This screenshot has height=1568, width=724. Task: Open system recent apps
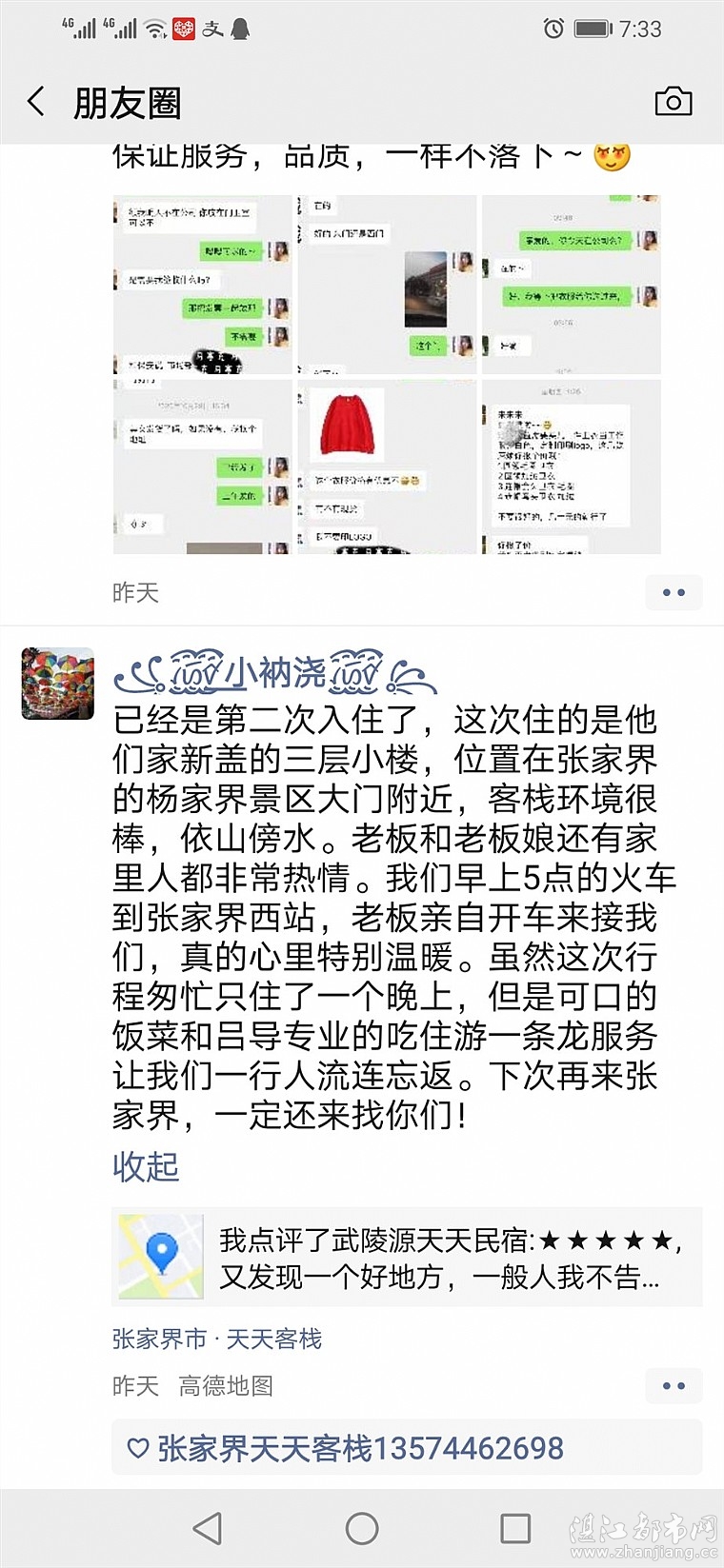515,1529
